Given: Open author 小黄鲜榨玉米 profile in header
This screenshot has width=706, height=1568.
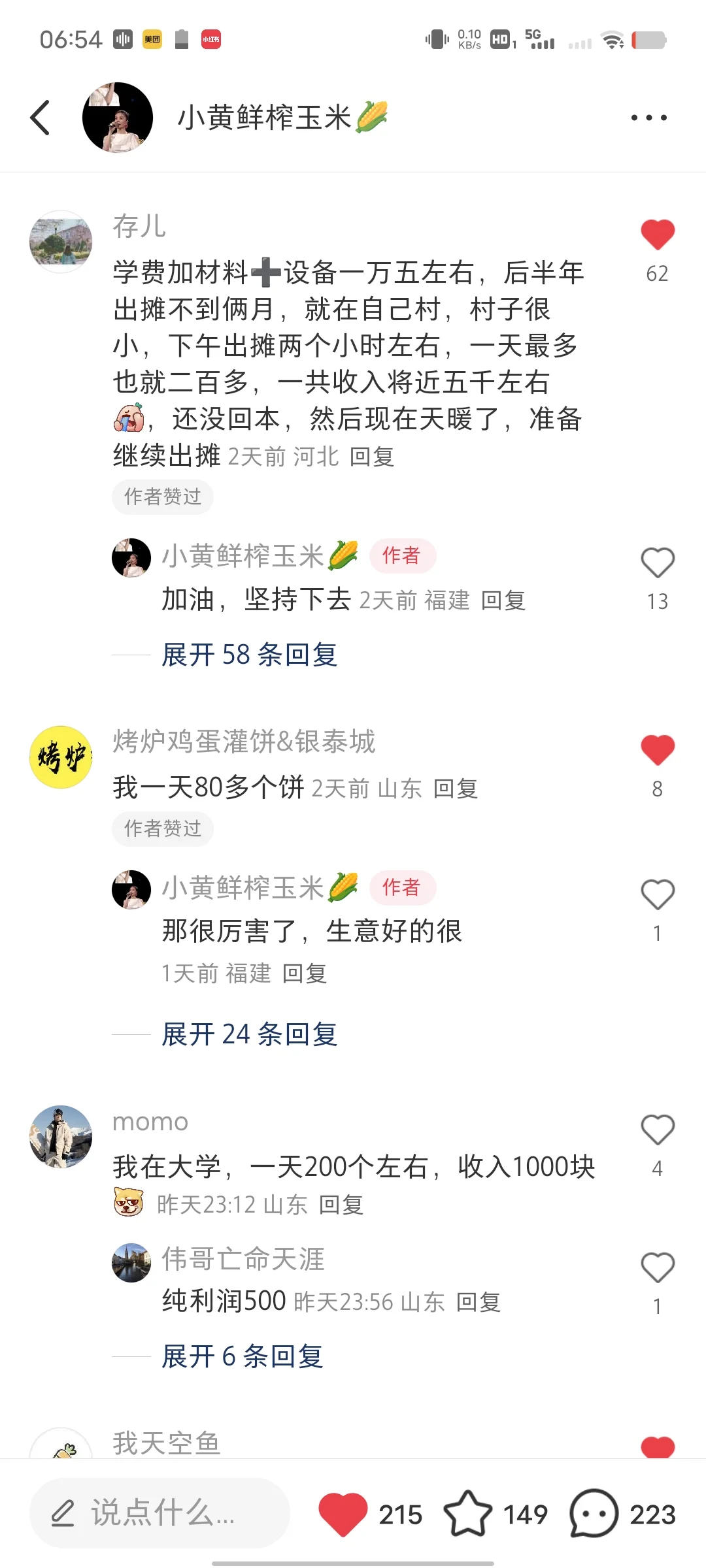Looking at the screenshot, I should 118,118.
